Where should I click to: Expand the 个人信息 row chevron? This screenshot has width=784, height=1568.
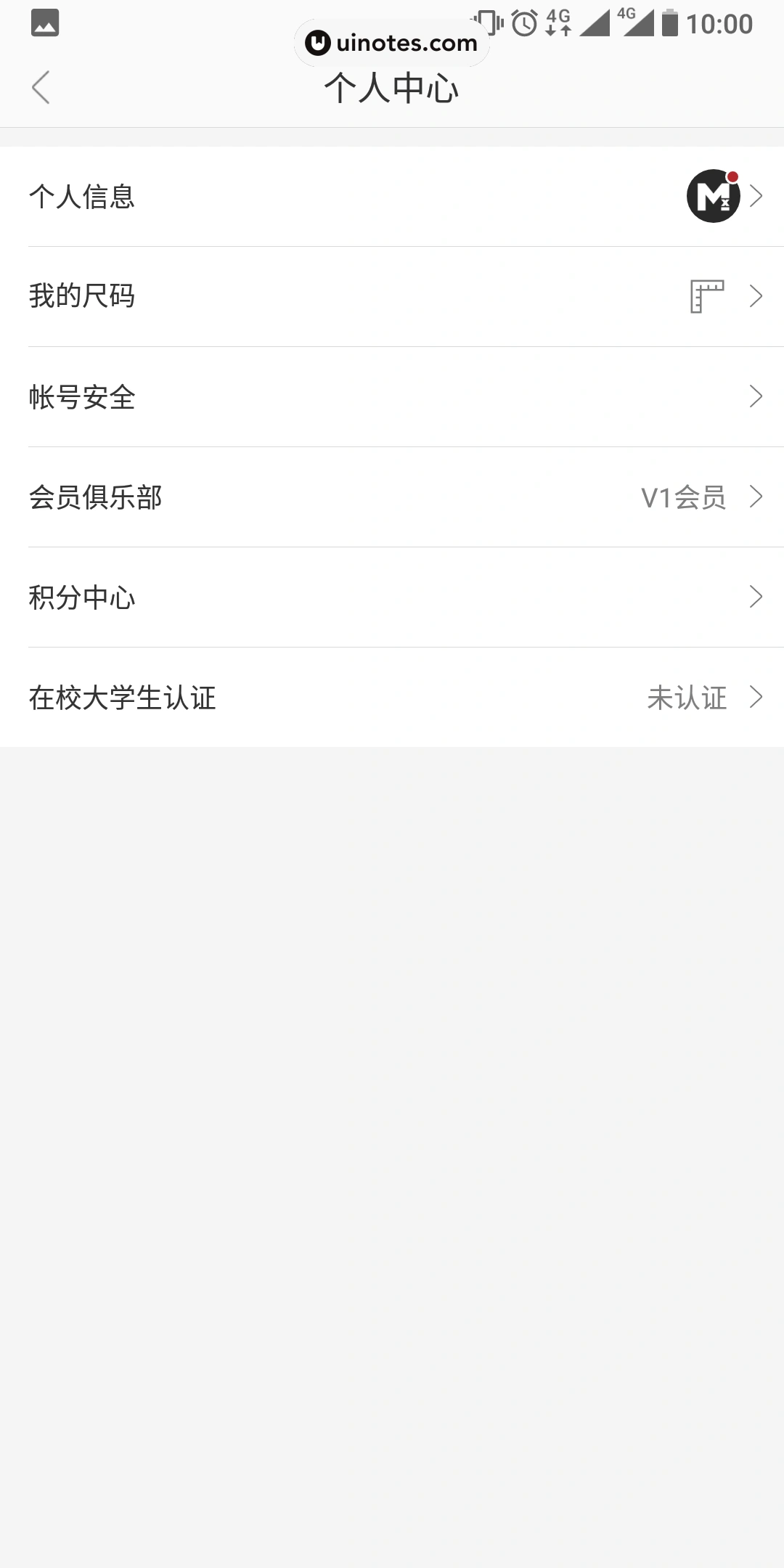pos(758,196)
